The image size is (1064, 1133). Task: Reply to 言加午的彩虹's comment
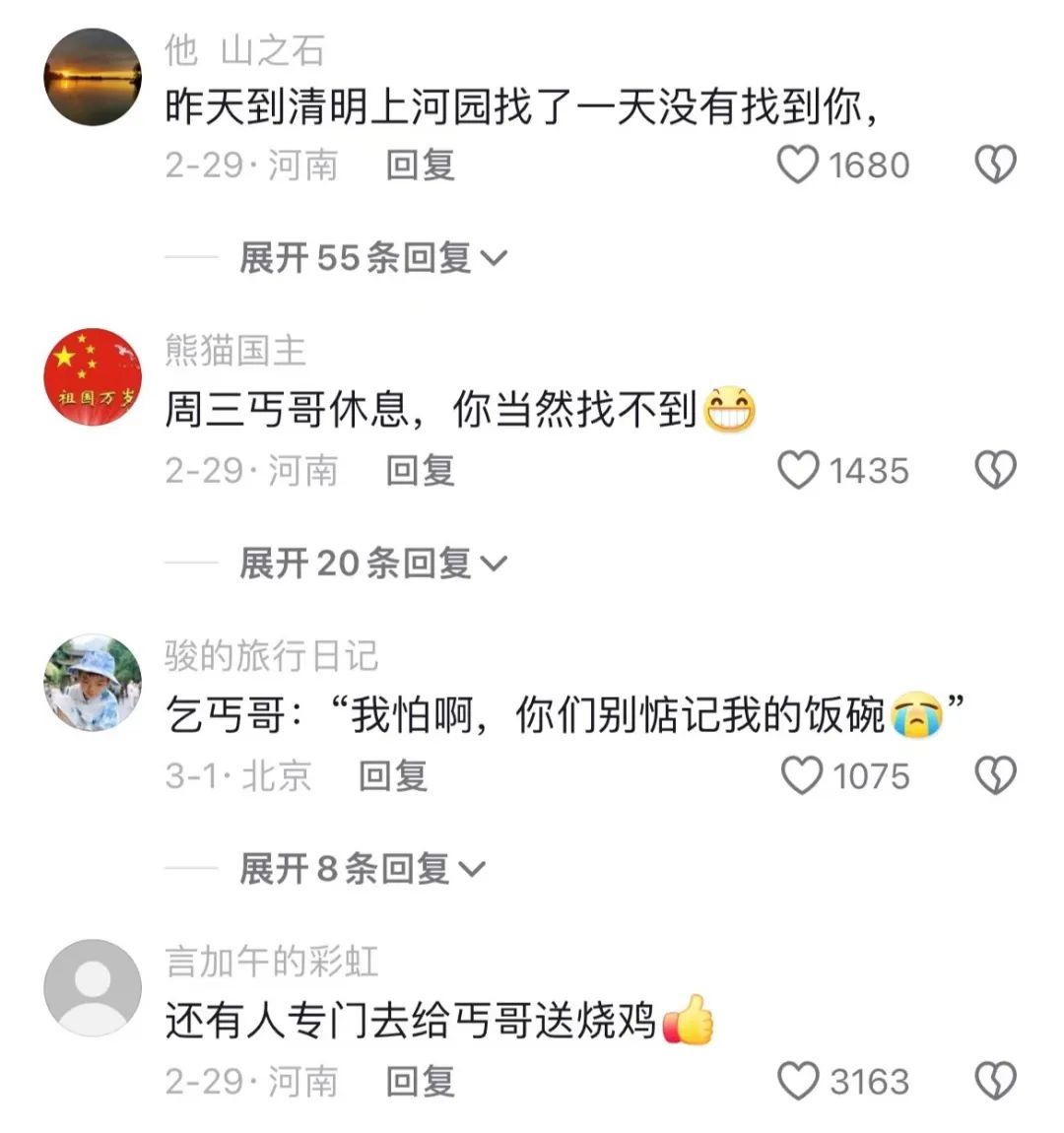pyautogui.click(x=420, y=1081)
